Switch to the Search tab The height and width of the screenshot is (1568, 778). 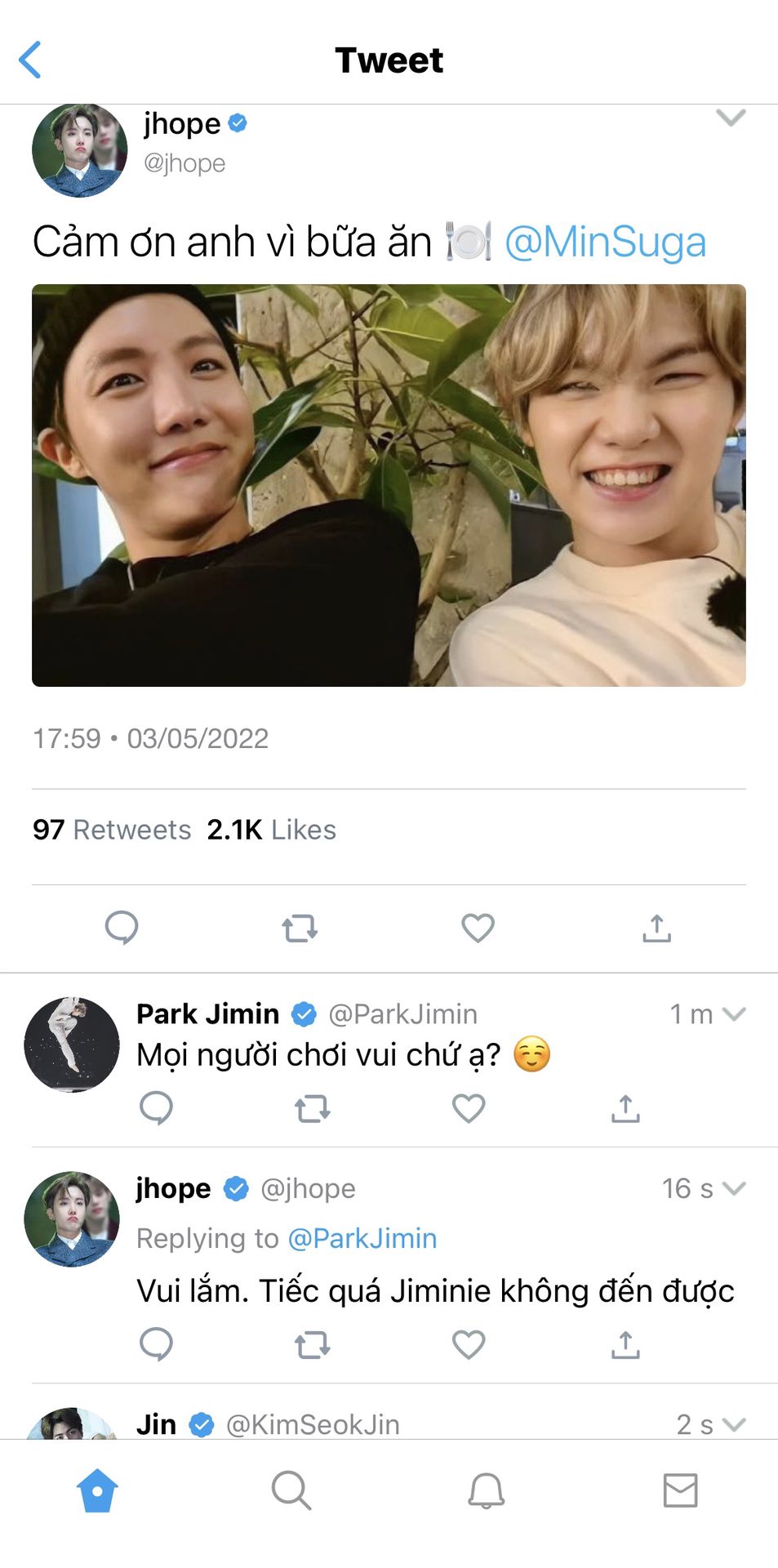point(291,1490)
